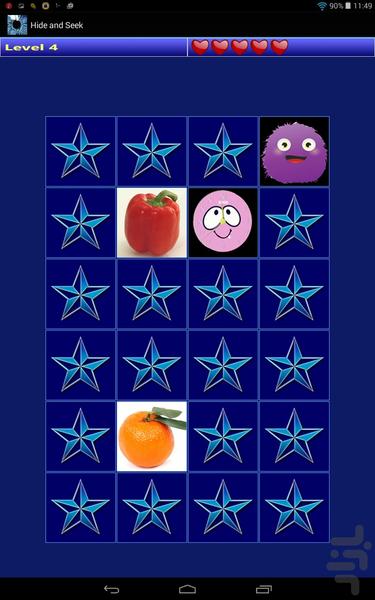Go to the home screen
375x600 pixels.
point(188,589)
